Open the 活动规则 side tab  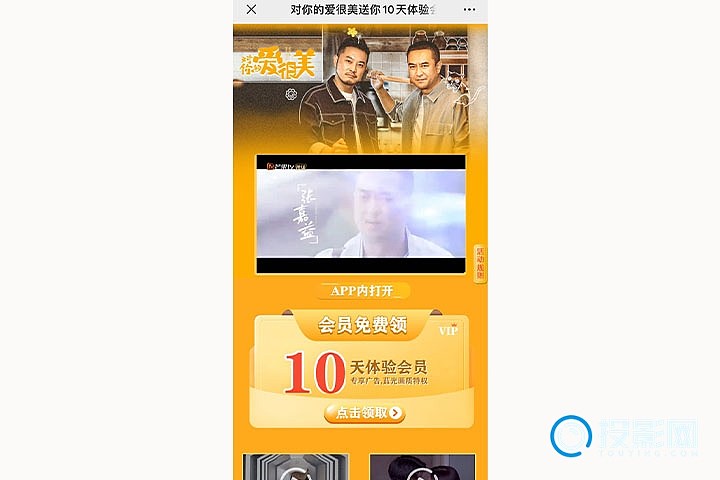point(479,264)
